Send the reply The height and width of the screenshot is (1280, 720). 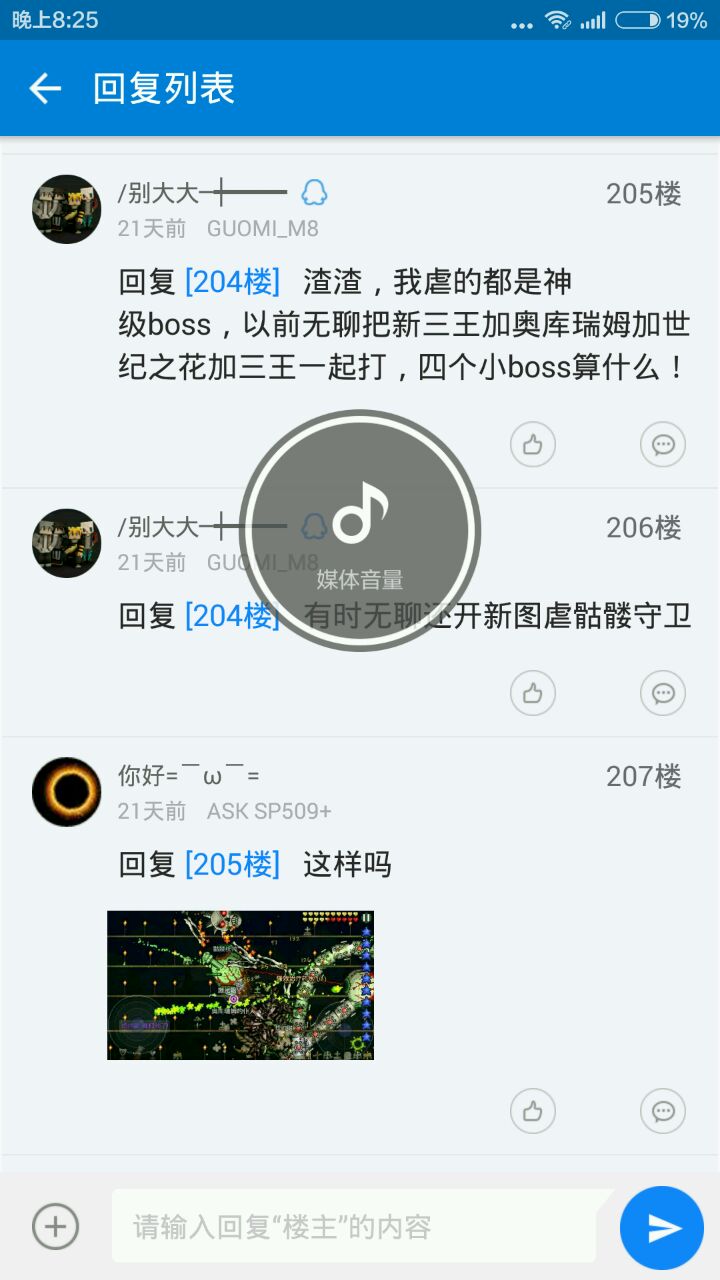click(x=662, y=1228)
